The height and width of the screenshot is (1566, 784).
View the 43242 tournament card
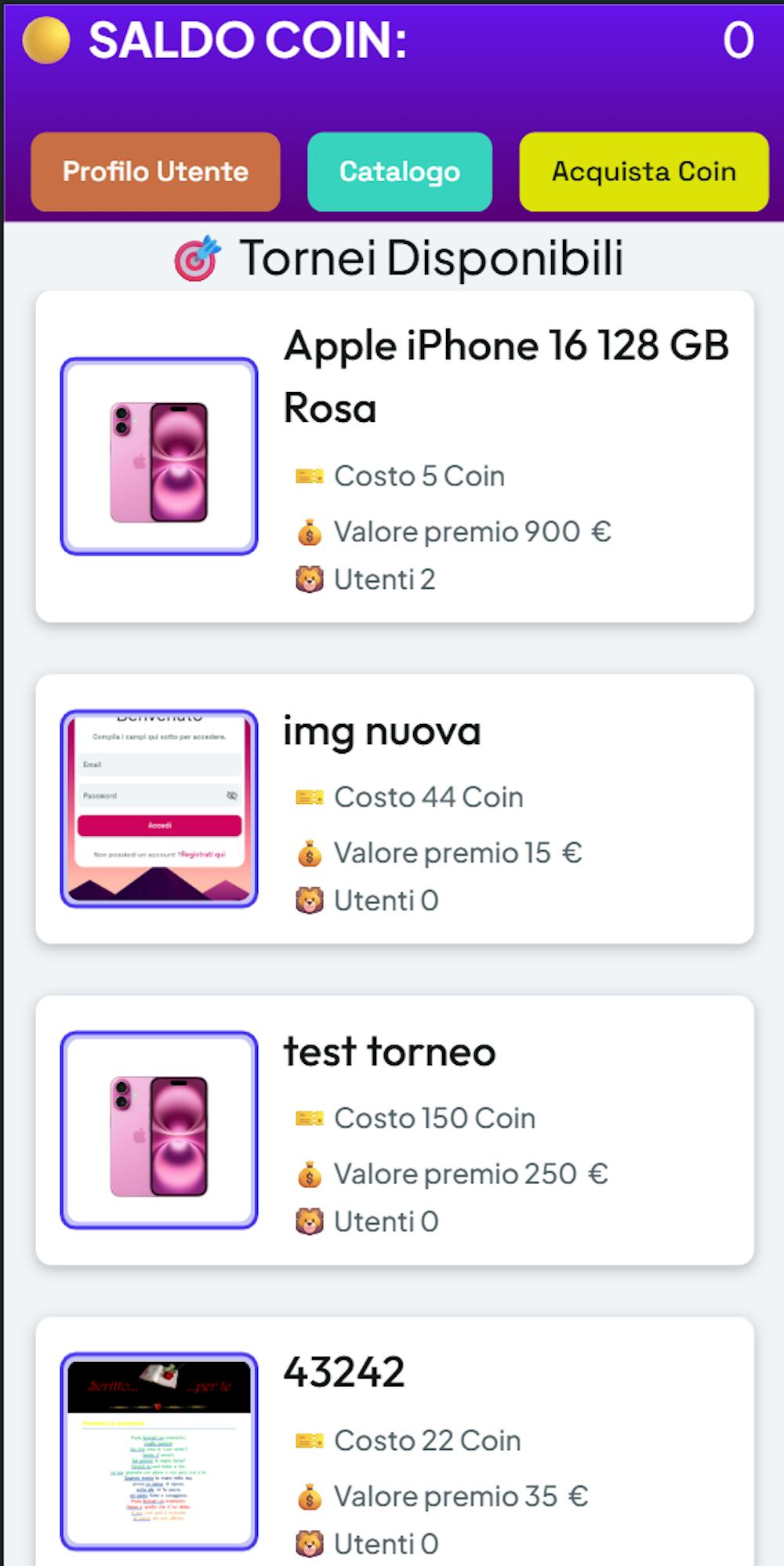click(x=395, y=1441)
